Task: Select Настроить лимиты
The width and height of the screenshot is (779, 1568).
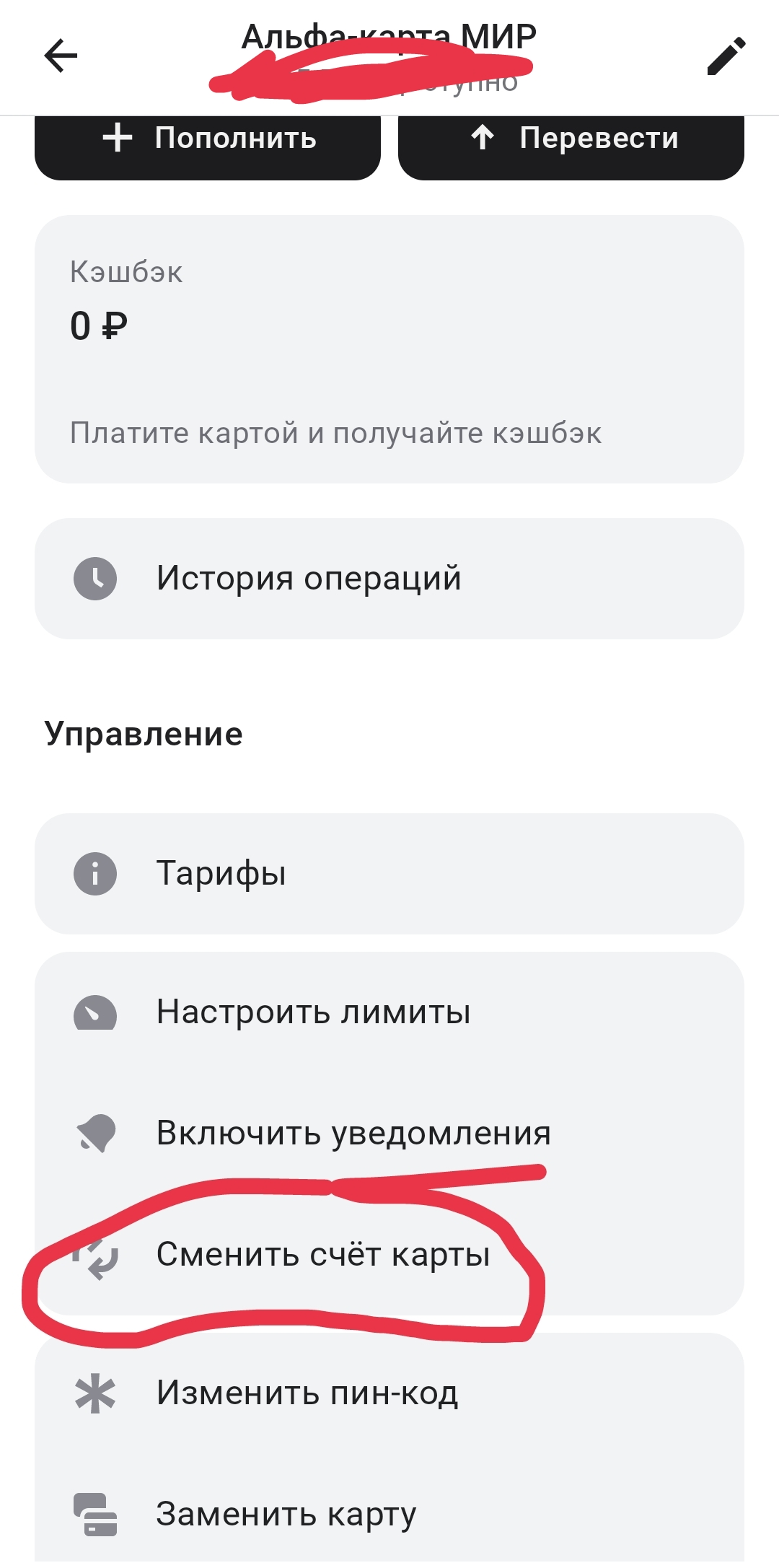Action: (389, 1012)
